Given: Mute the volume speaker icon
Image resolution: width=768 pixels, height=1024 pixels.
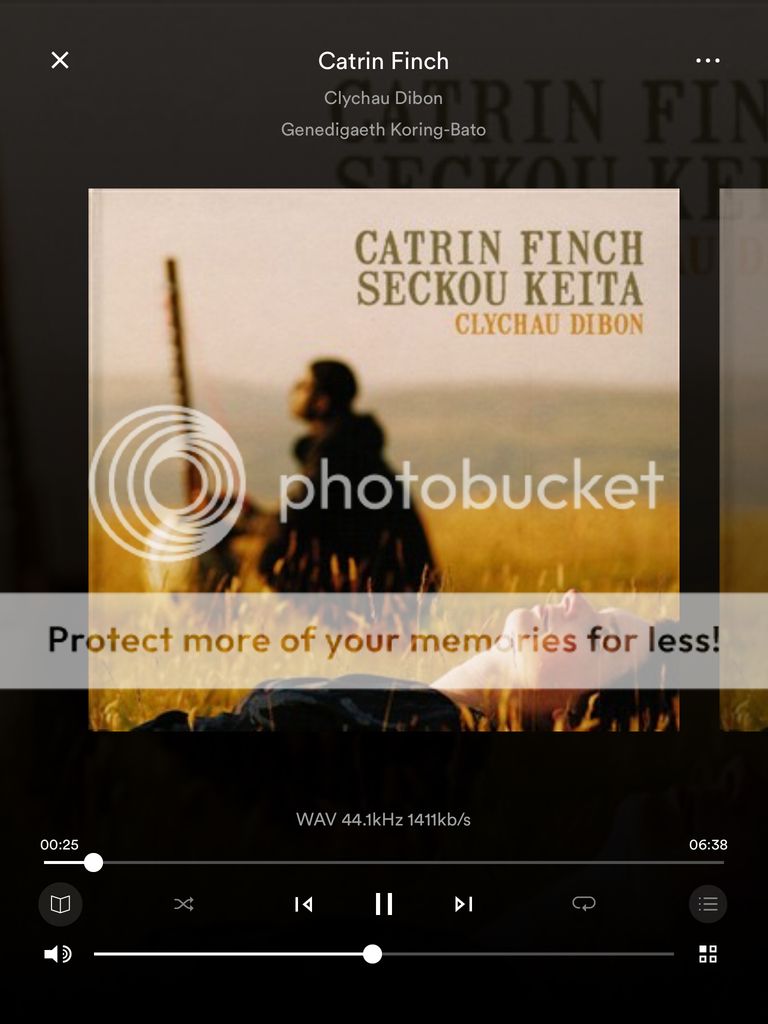Looking at the screenshot, I should click(x=58, y=954).
